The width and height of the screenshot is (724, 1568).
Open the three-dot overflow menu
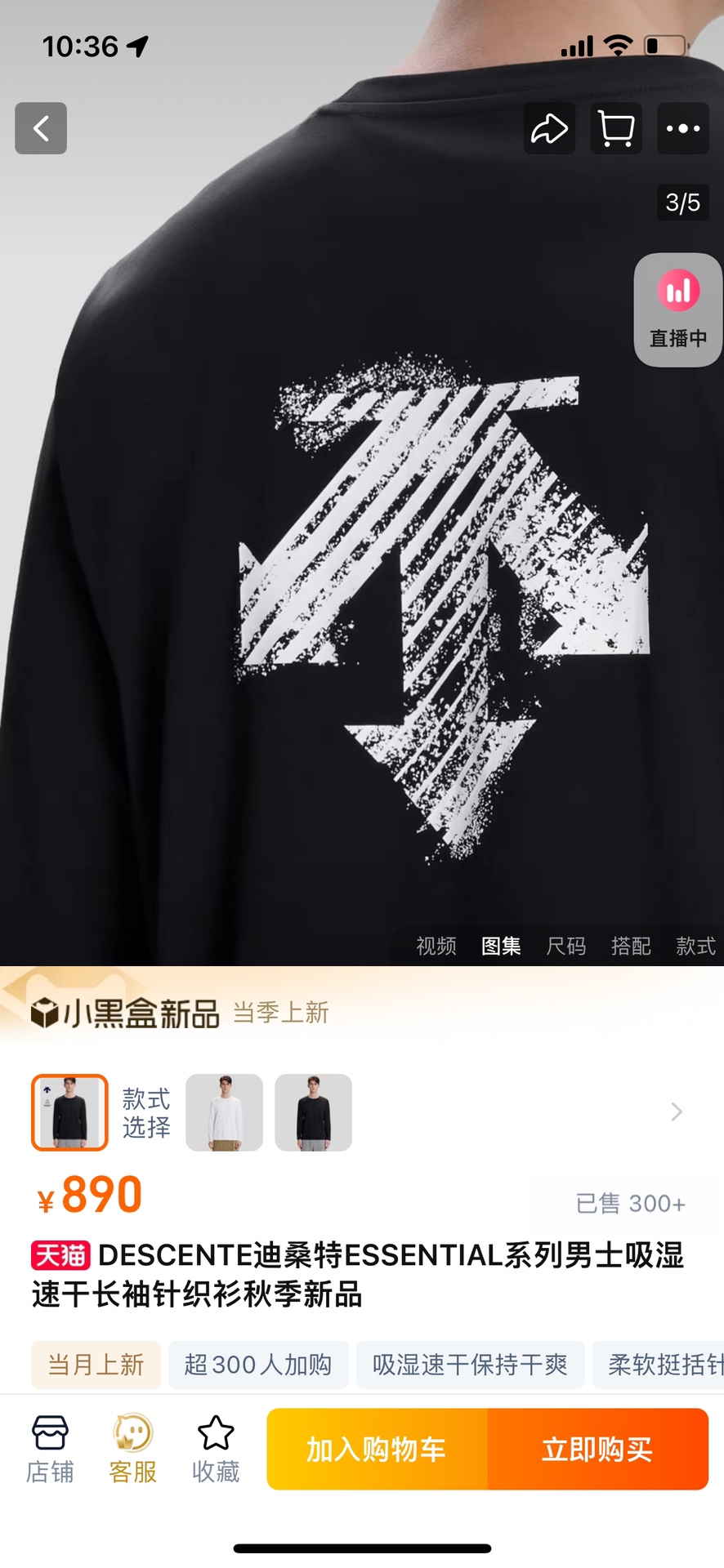683,128
